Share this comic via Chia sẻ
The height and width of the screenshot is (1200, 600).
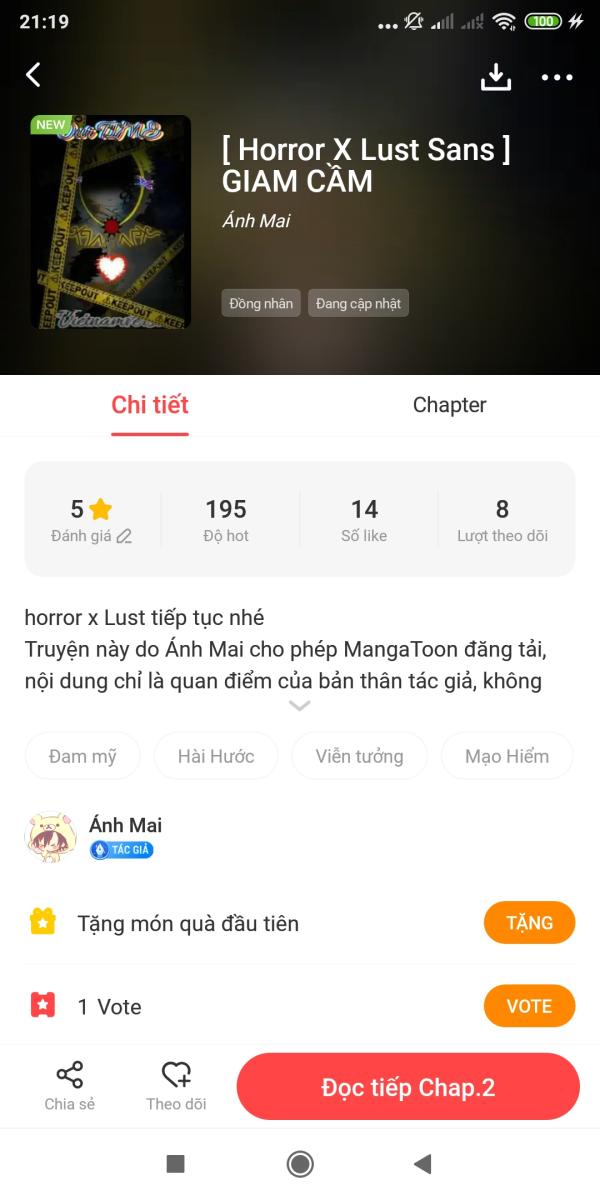[x=70, y=1086]
